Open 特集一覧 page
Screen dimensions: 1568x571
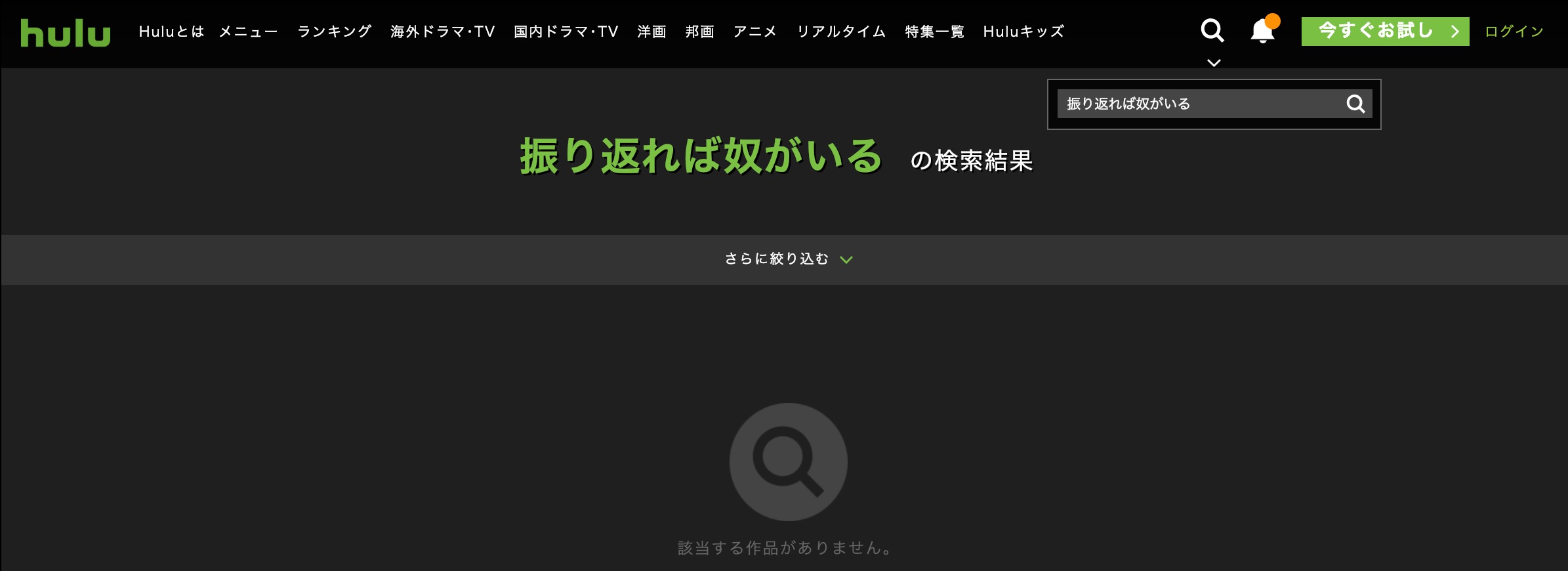pyautogui.click(x=934, y=32)
